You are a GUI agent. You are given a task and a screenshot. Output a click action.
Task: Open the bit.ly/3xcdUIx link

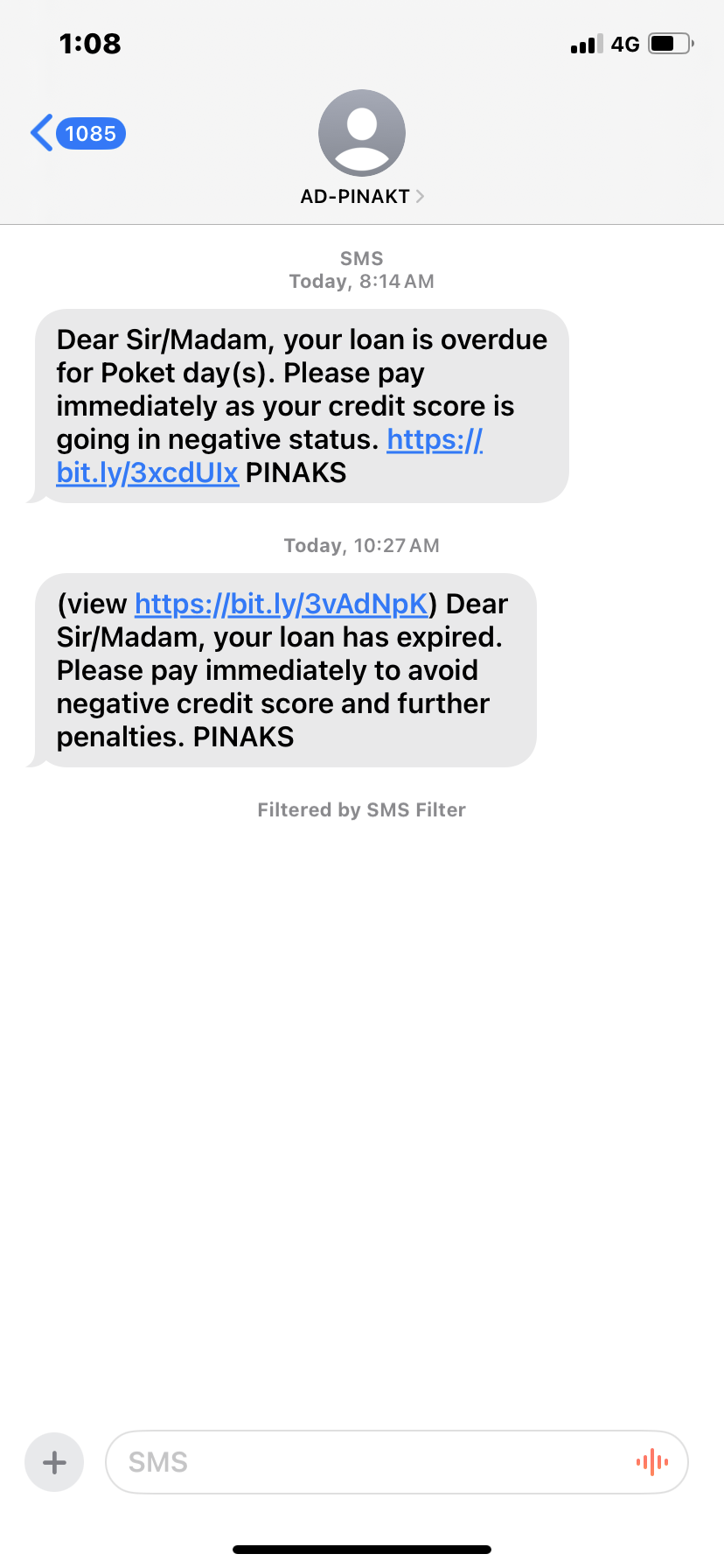pos(147,473)
